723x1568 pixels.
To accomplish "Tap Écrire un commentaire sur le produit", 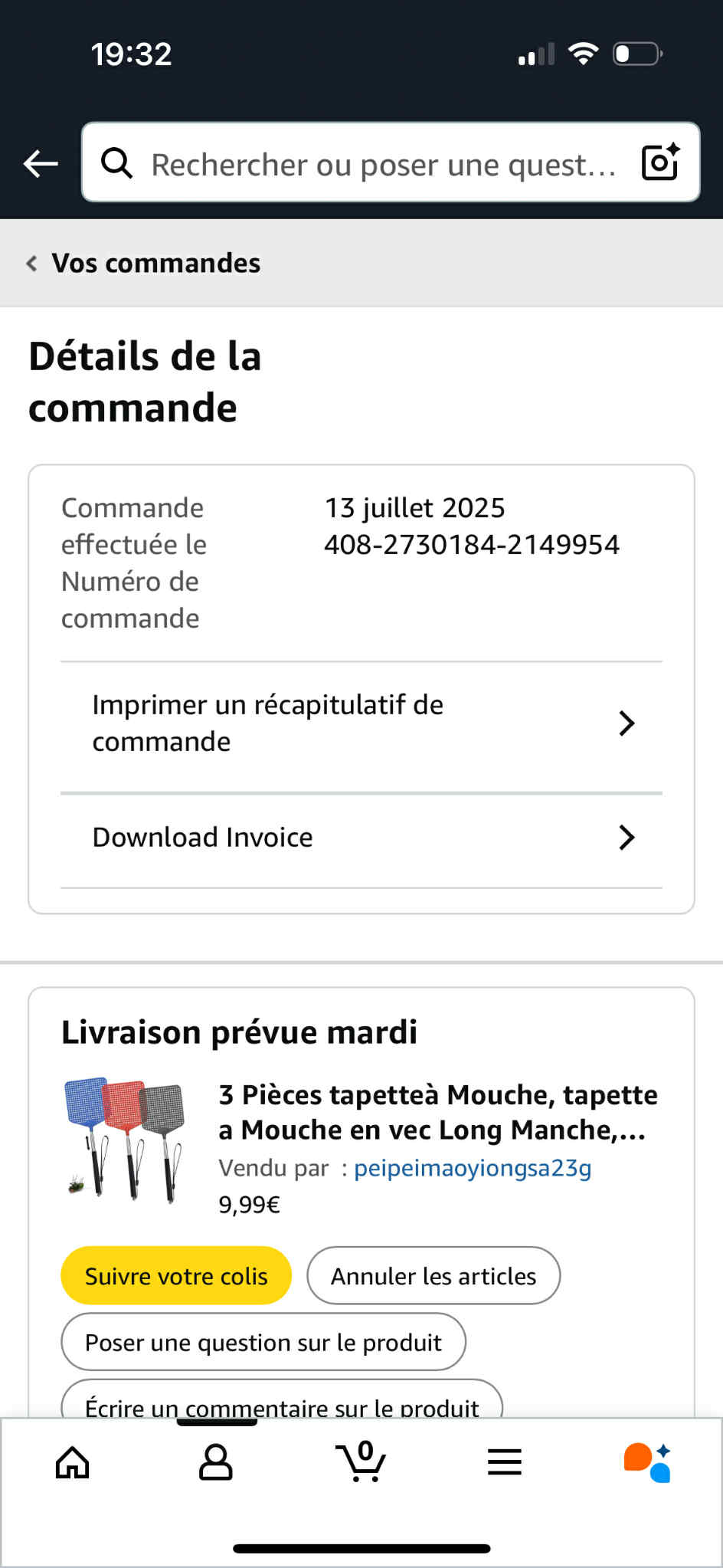I will tap(282, 1404).
